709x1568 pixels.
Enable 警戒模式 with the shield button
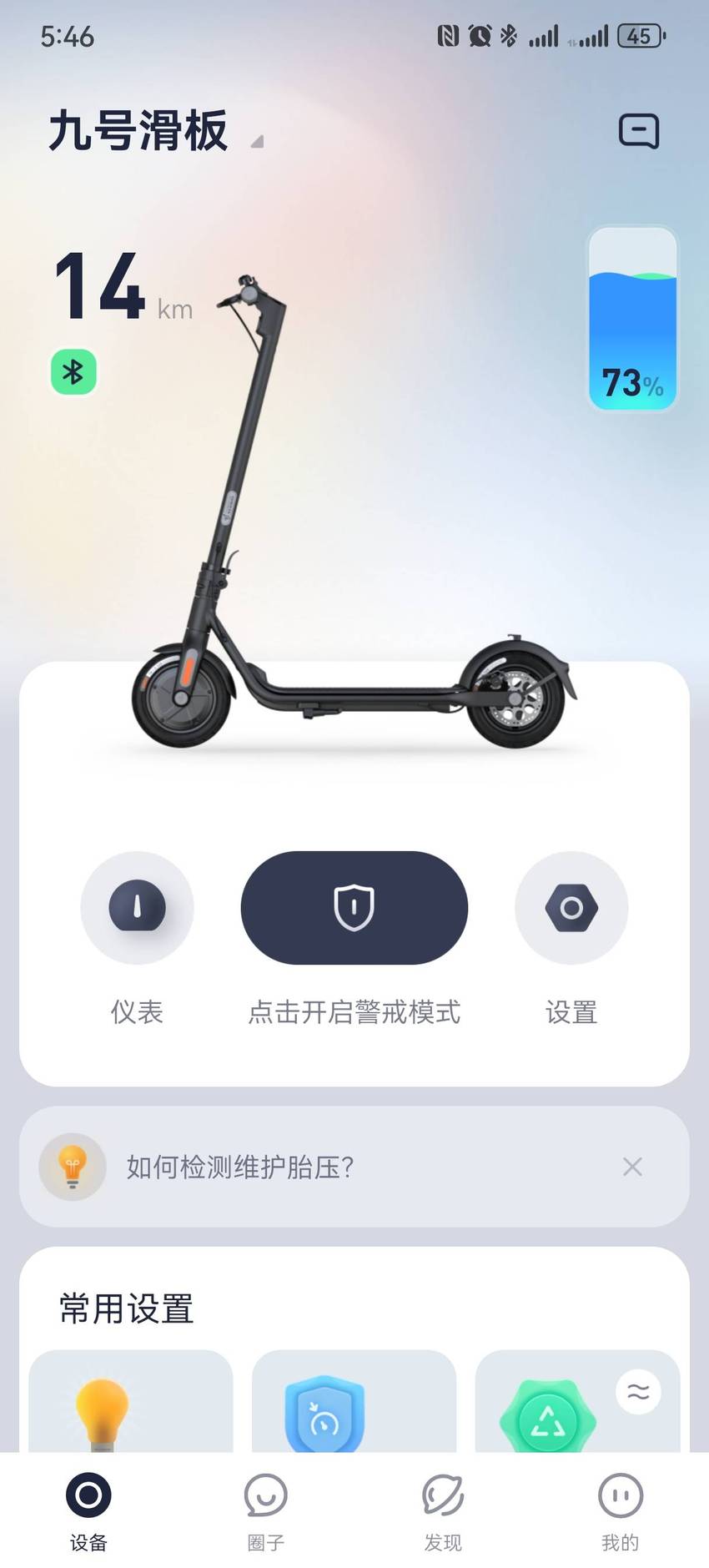tap(354, 908)
